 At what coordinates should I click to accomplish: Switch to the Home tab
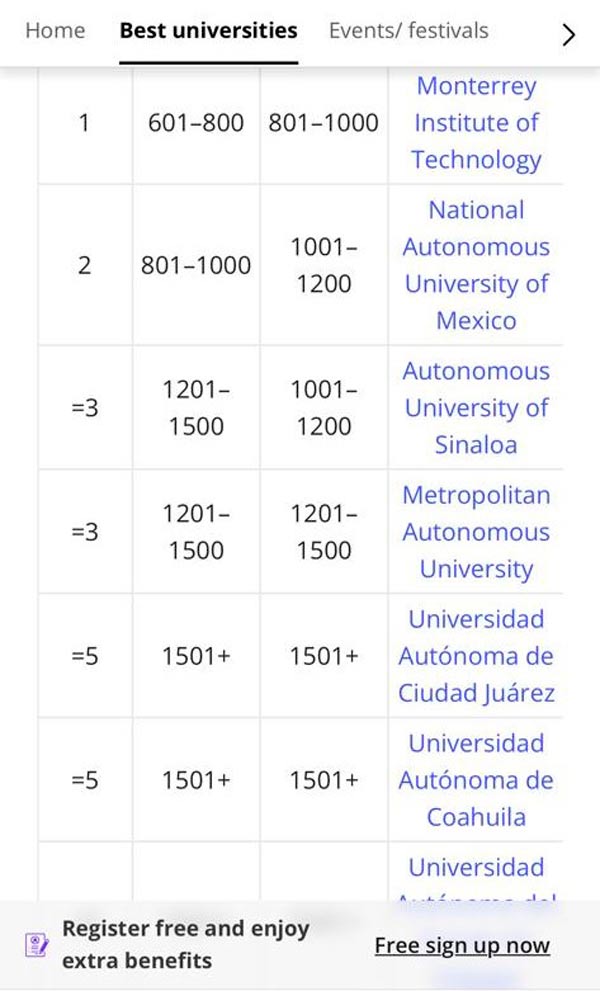pos(55,30)
